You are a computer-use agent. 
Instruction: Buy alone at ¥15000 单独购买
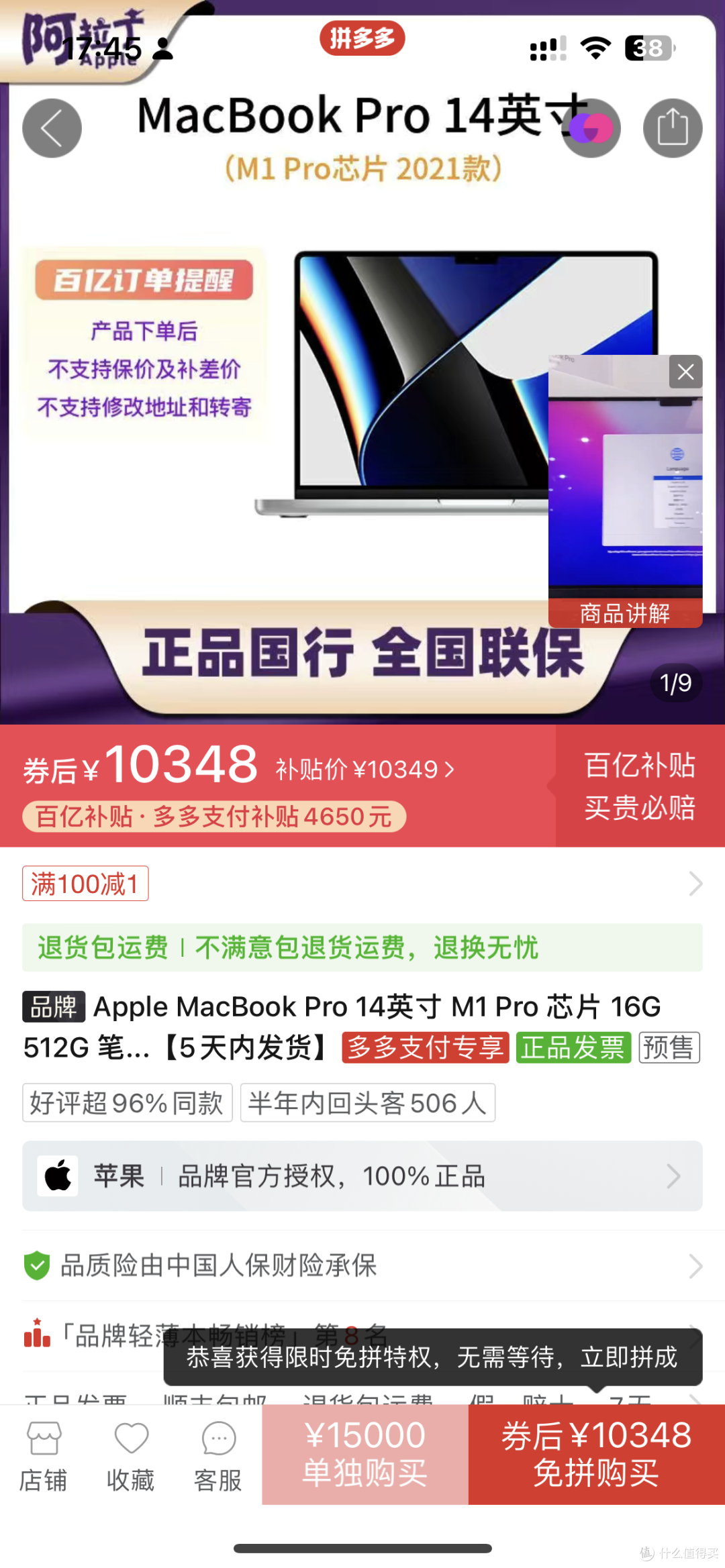point(365,1455)
